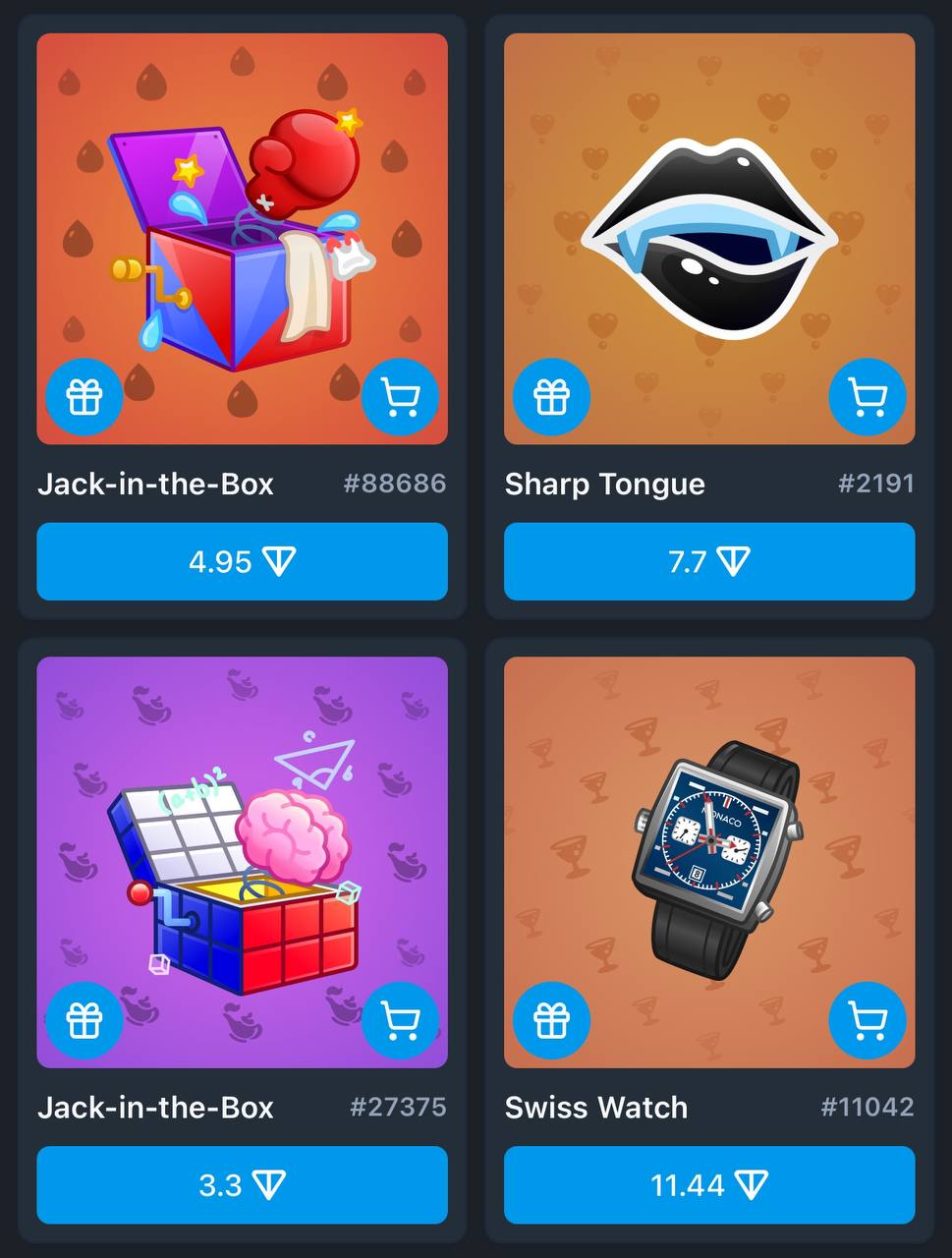Open the Swiss Watch item image
952x1258 pixels.
[708, 855]
